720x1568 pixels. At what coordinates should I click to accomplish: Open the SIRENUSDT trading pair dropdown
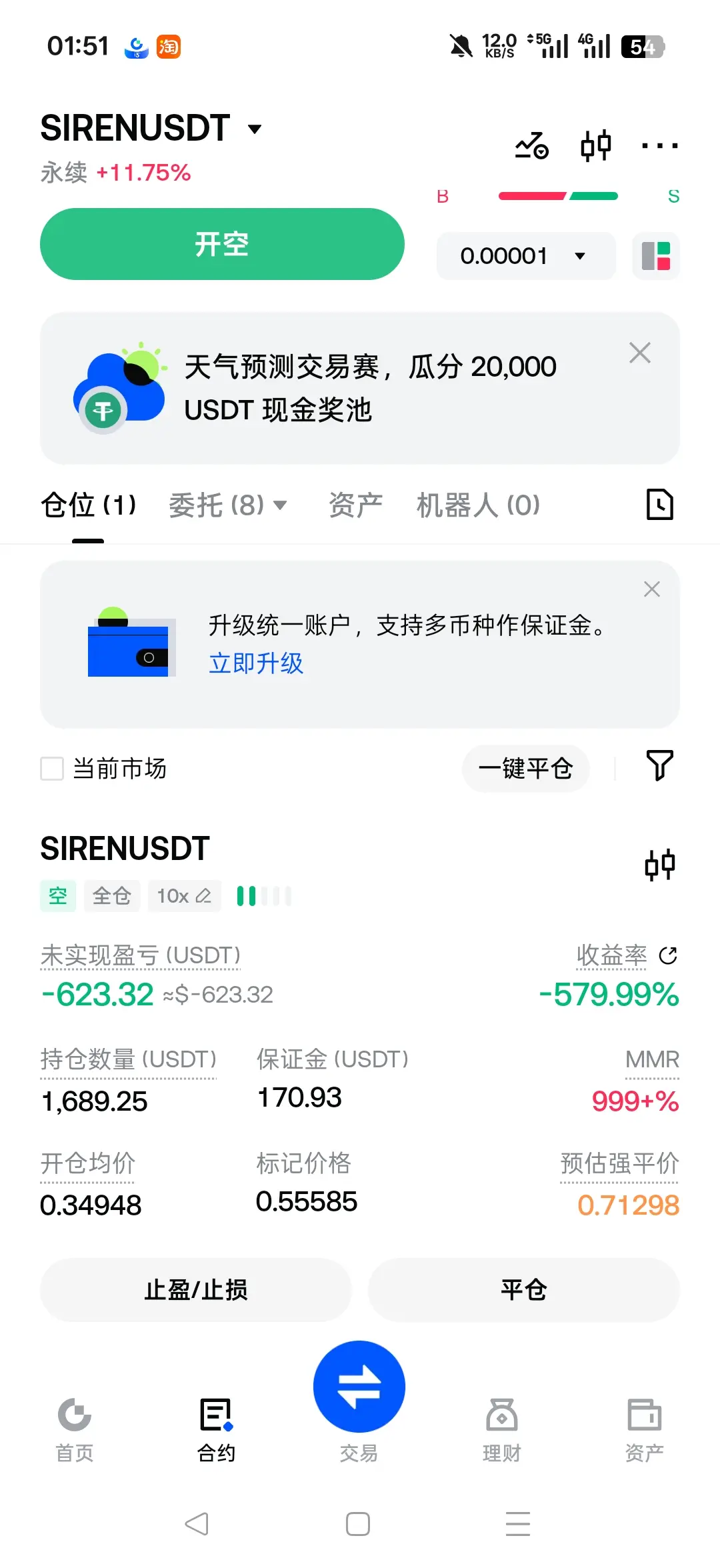[x=254, y=129]
